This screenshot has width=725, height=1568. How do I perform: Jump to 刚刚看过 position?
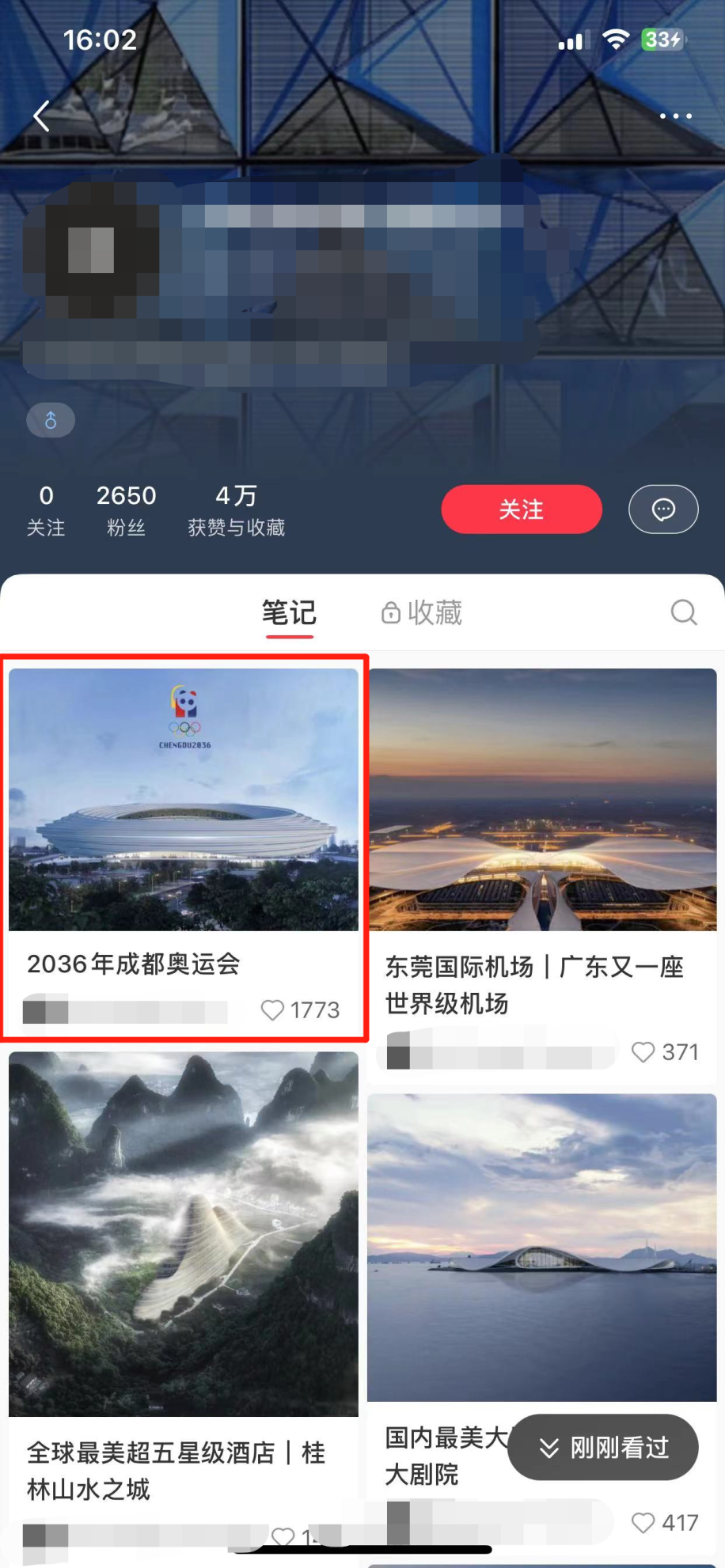603,1448
